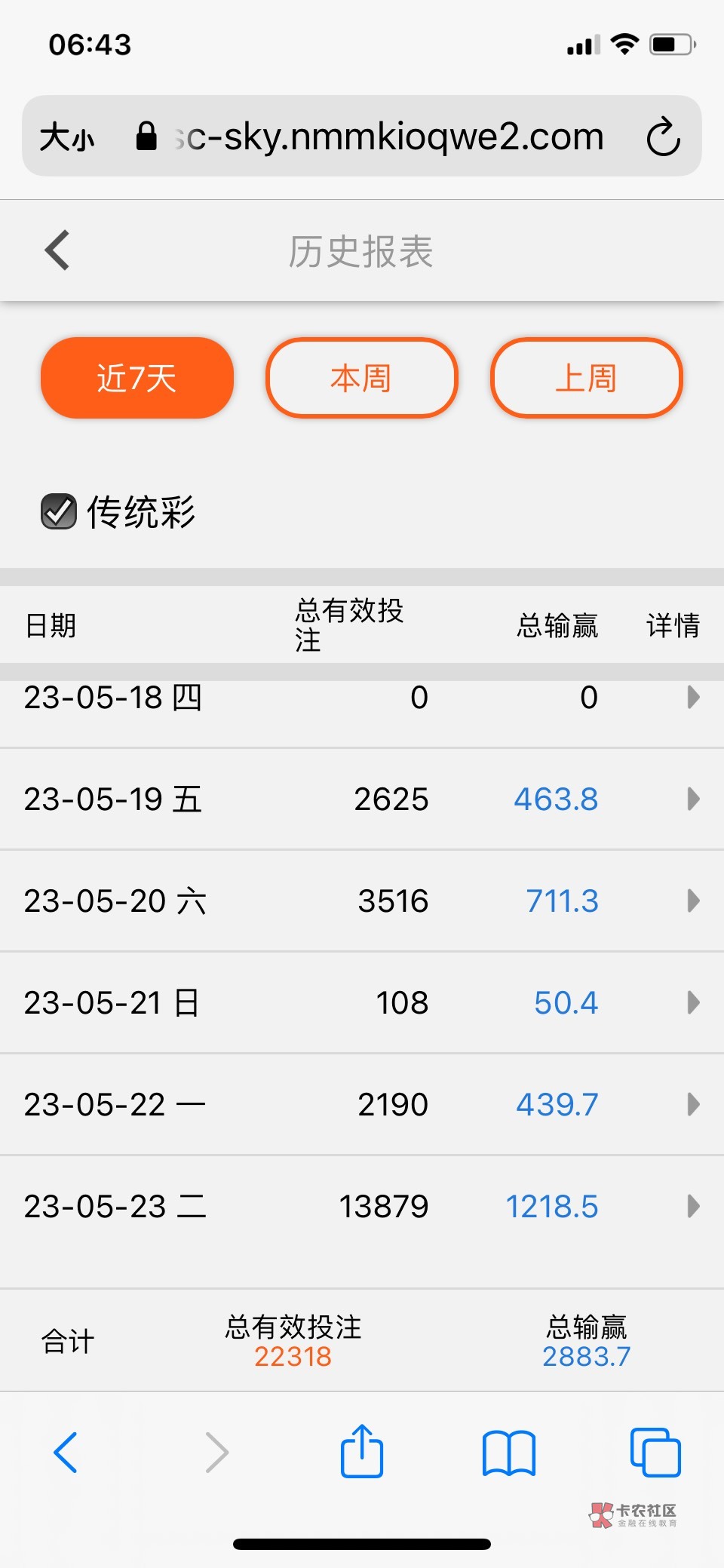Share this page from the browser
The image size is (724, 1568).
tap(362, 1450)
